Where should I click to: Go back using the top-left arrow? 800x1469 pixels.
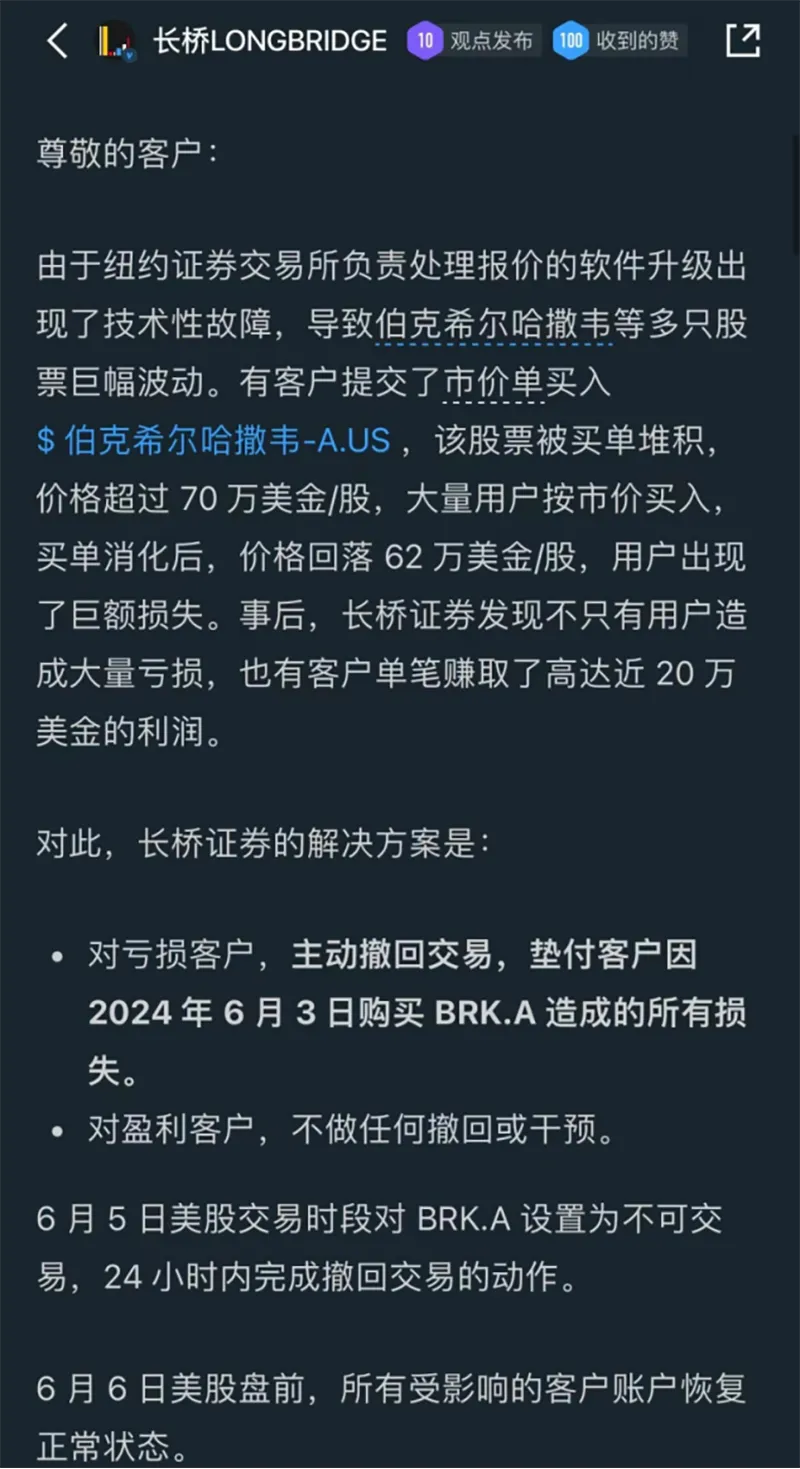(x=57, y=41)
